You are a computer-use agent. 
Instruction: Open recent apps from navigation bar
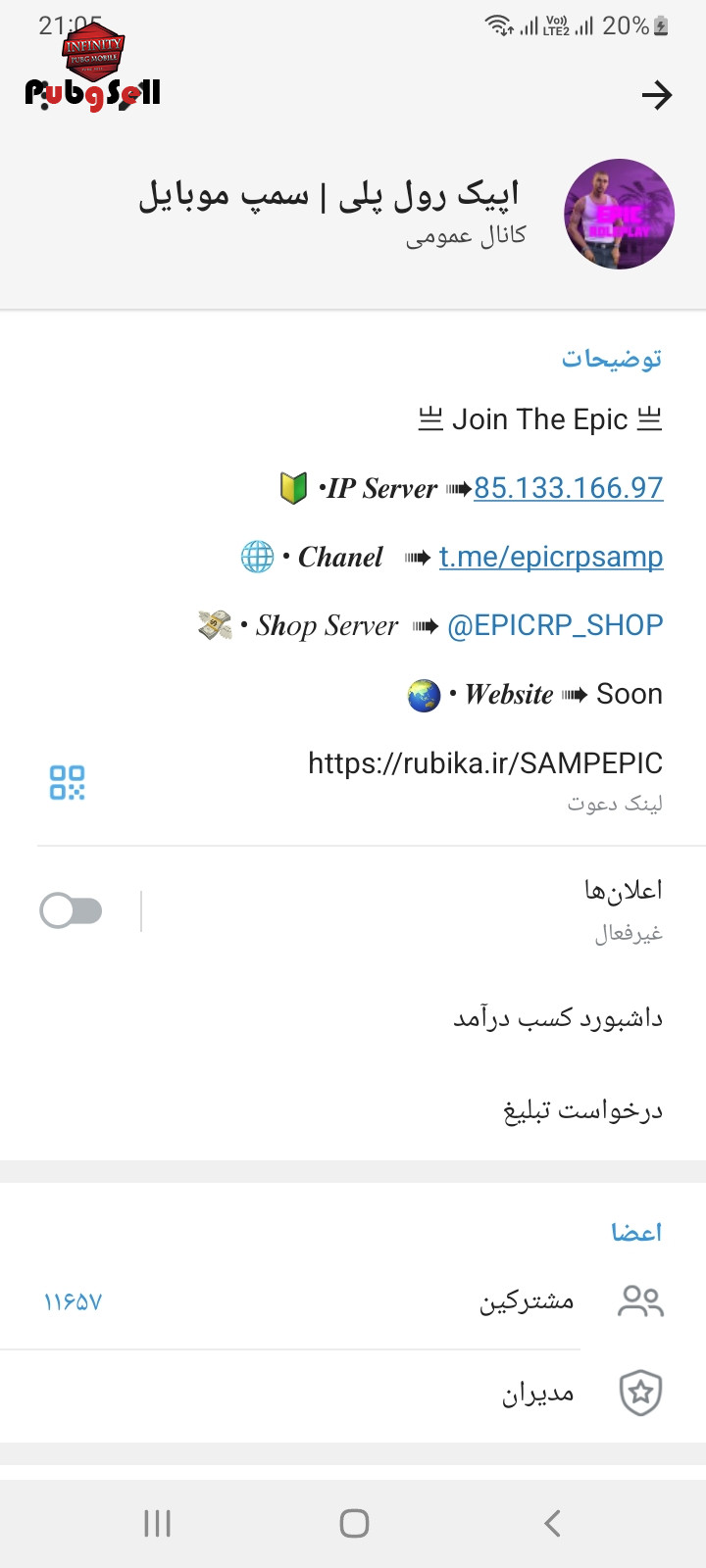157,1523
